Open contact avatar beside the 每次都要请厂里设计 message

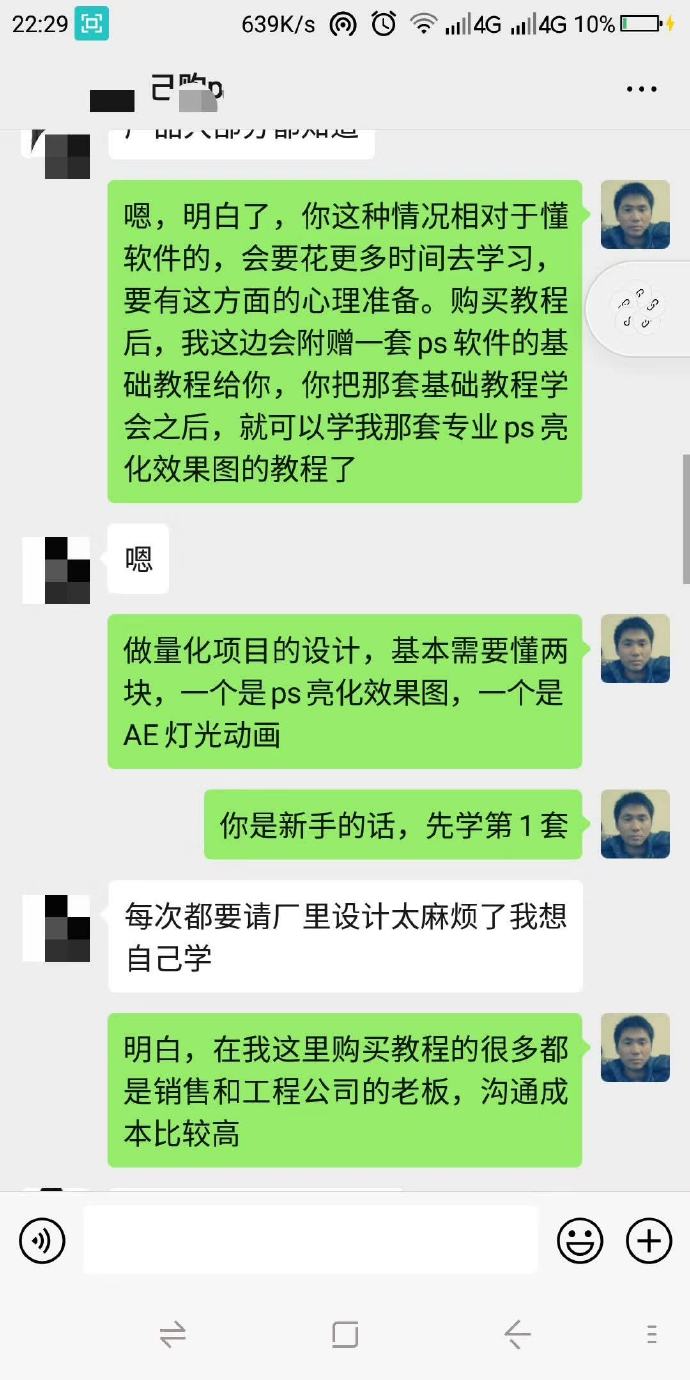pyautogui.click(x=56, y=928)
